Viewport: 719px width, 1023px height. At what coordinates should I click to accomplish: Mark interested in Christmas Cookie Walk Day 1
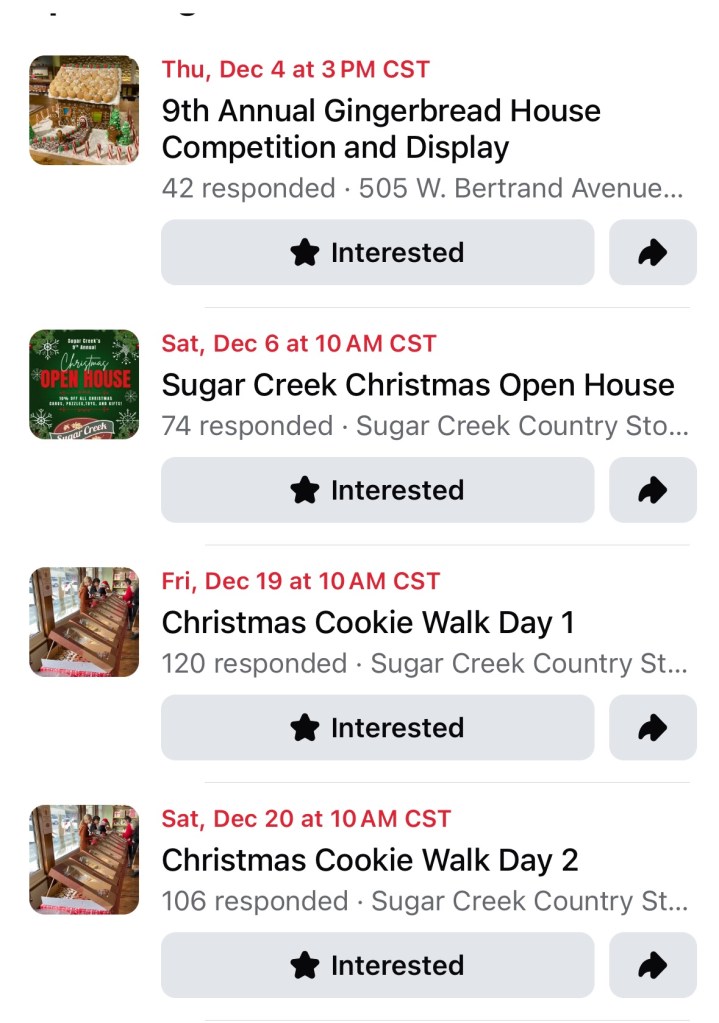377,727
